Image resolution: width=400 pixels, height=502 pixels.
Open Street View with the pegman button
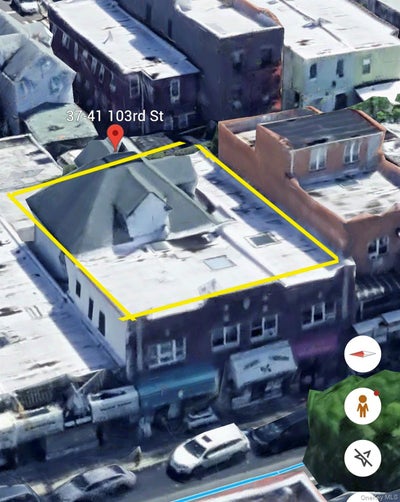coord(362,406)
